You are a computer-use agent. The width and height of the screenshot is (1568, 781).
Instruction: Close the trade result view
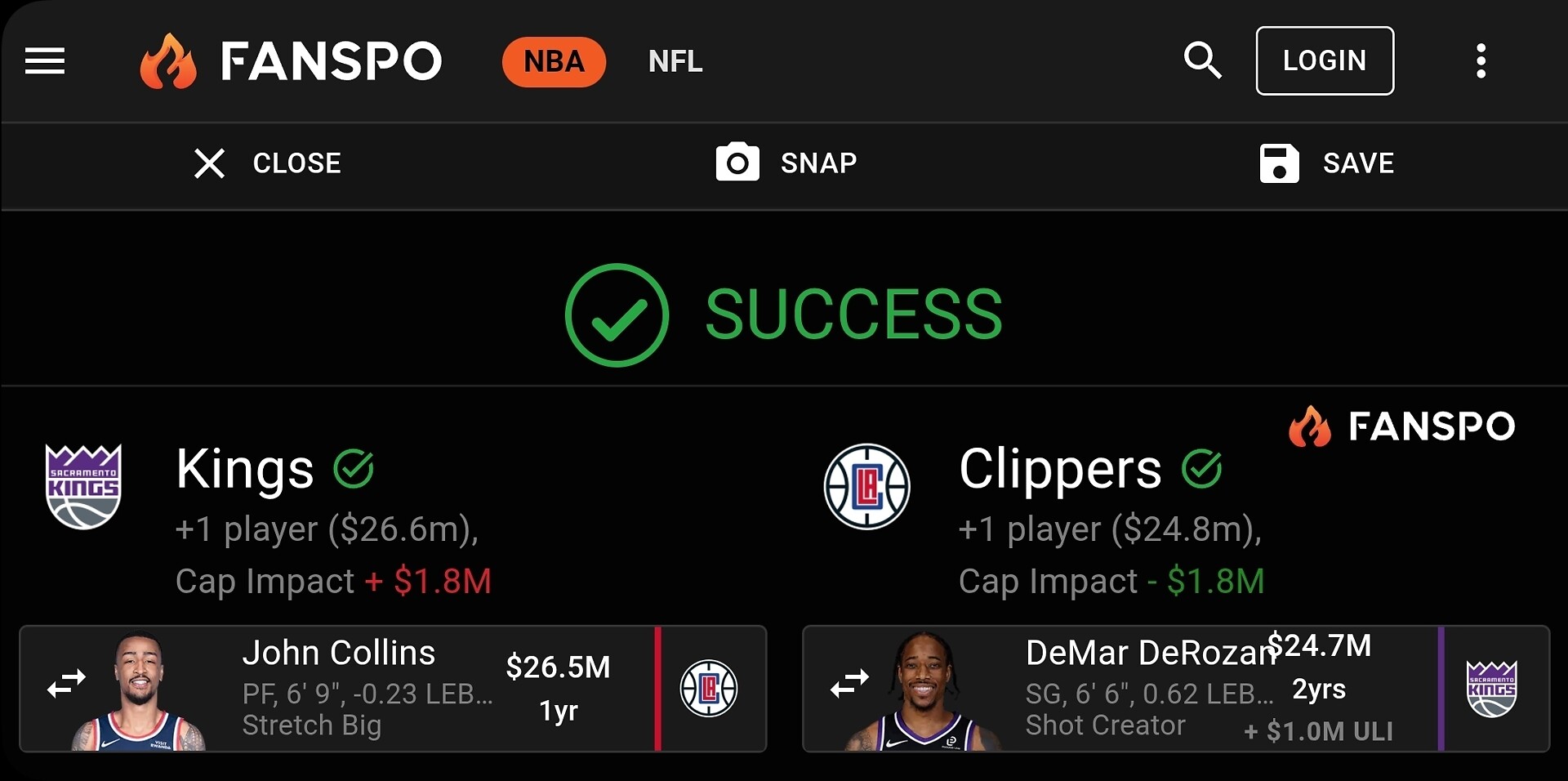[268, 163]
